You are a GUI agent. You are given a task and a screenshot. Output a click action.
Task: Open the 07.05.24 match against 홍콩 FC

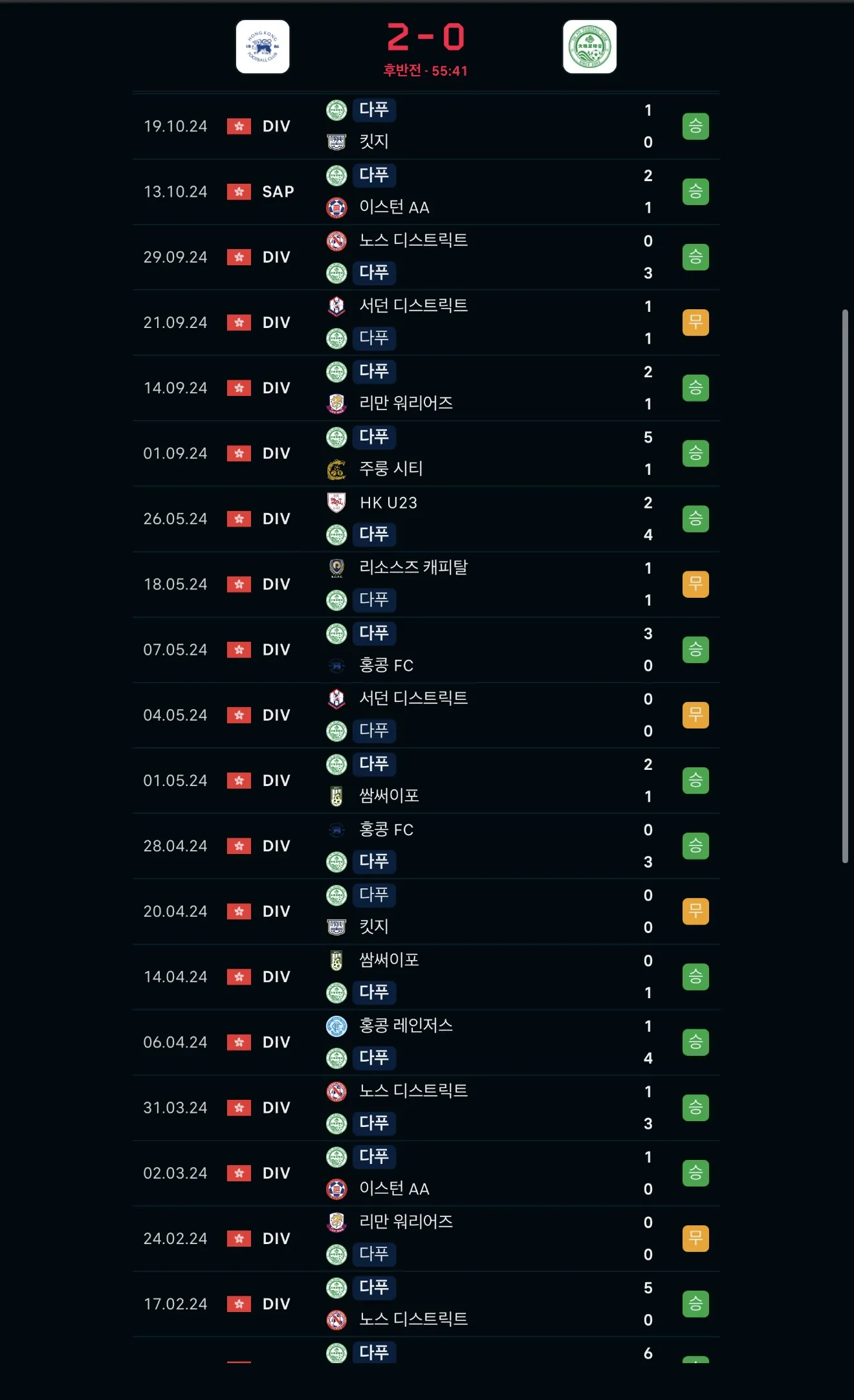(x=426, y=650)
